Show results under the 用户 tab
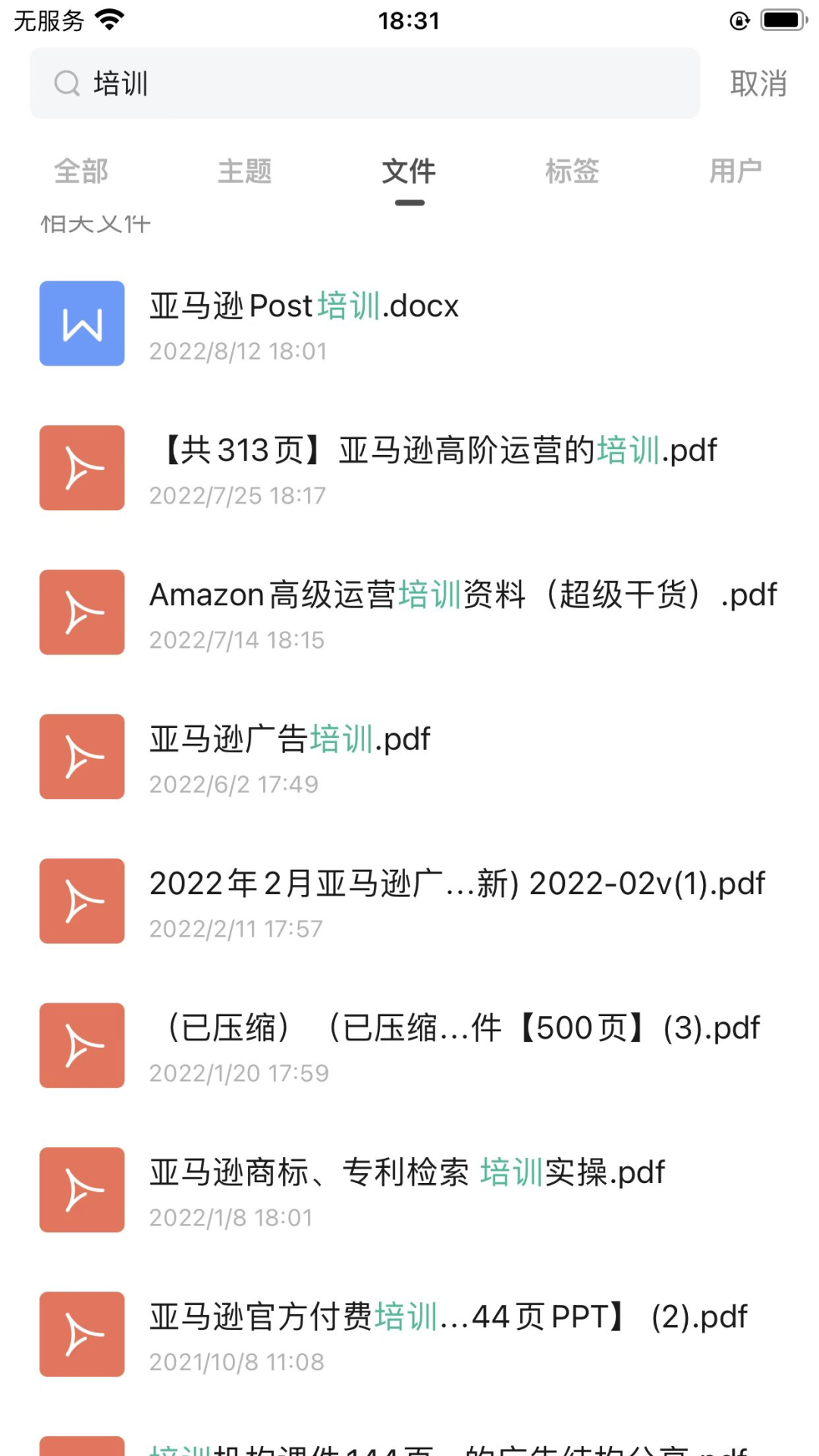 tap(735, 171)
